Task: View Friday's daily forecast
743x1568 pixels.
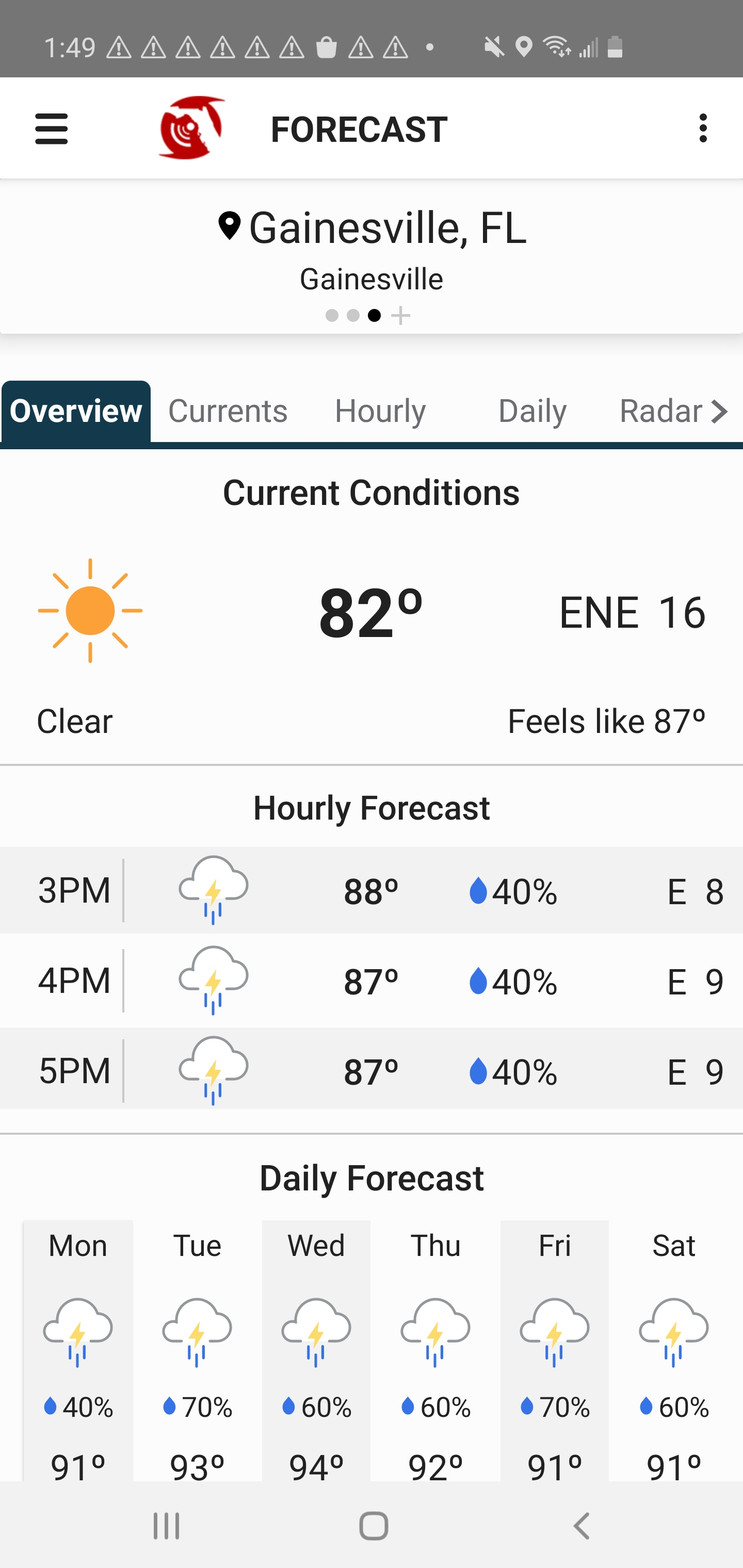Action: pos(555,1350)
